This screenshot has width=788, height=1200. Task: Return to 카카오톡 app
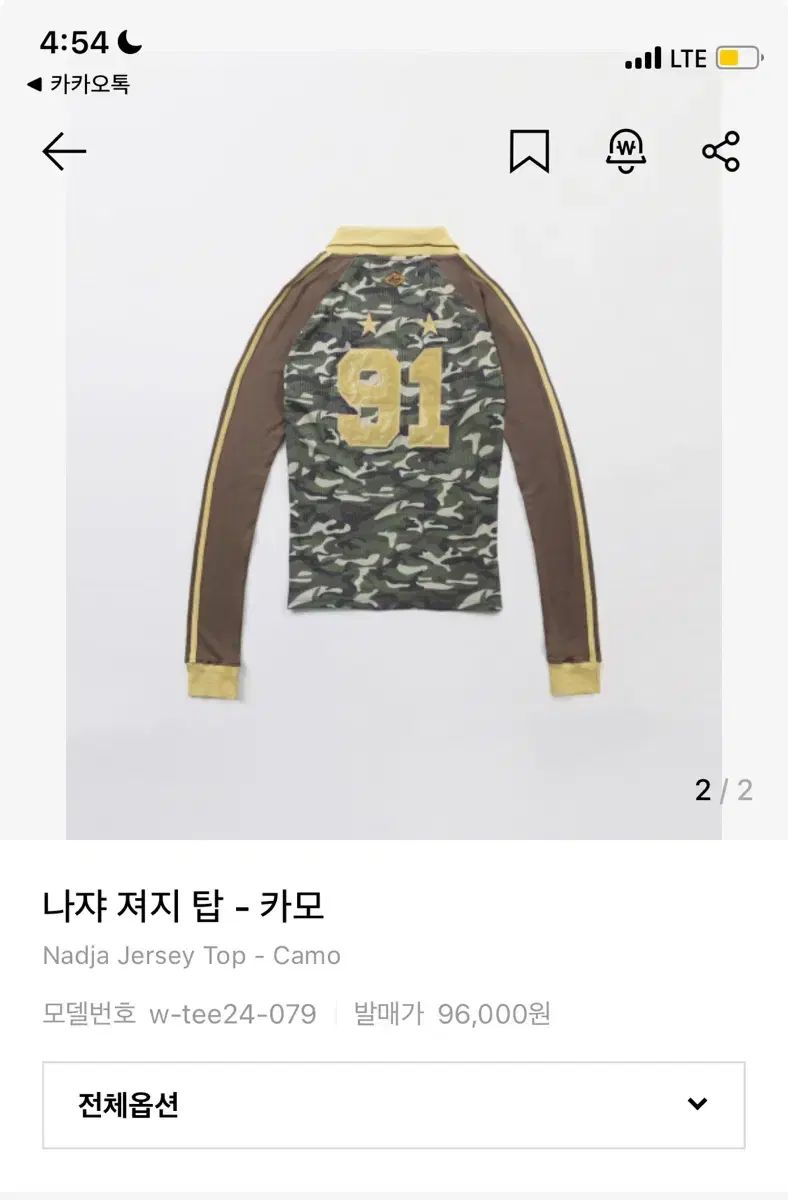click(x=79, y=84)
